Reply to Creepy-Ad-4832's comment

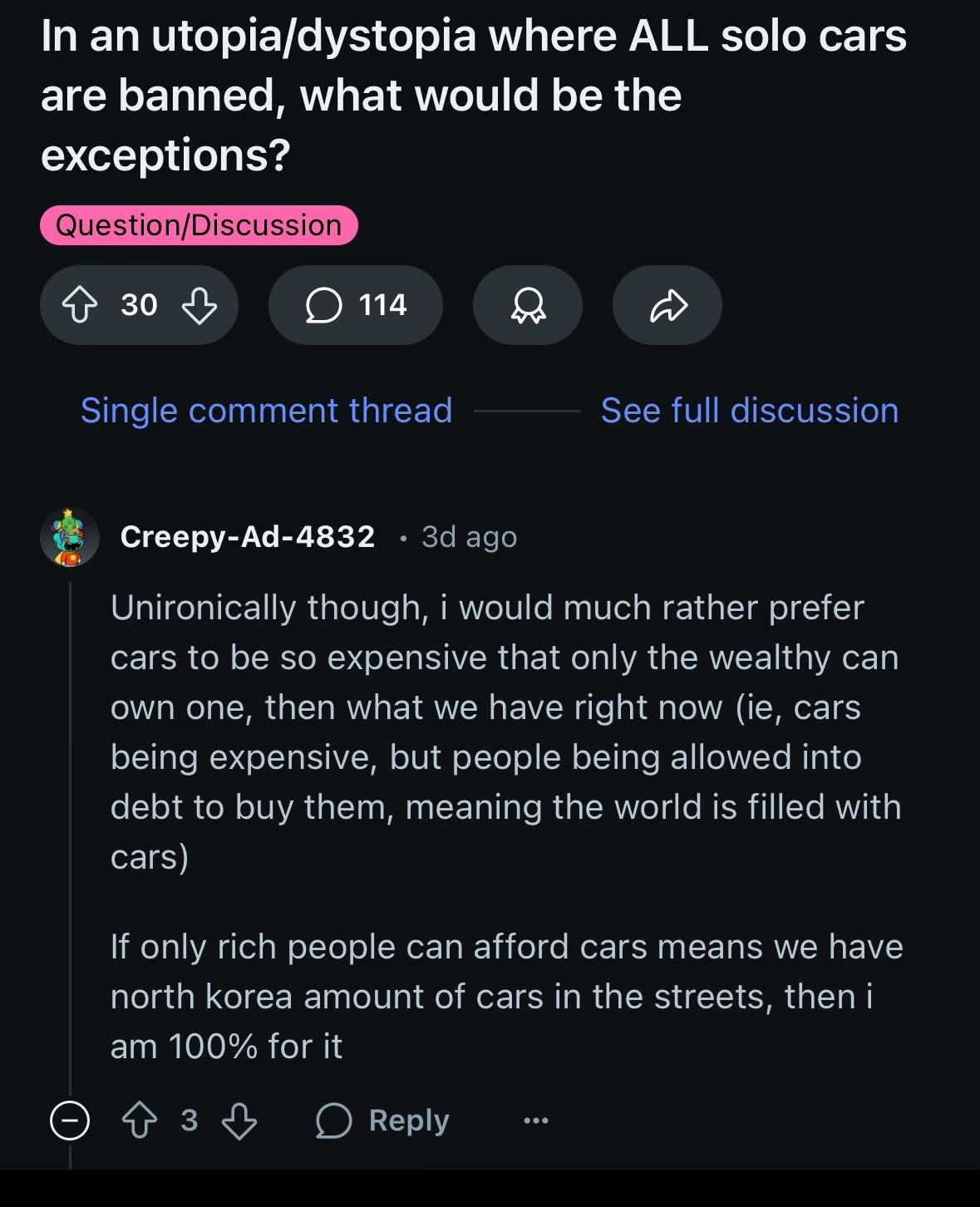point(383,1121)
